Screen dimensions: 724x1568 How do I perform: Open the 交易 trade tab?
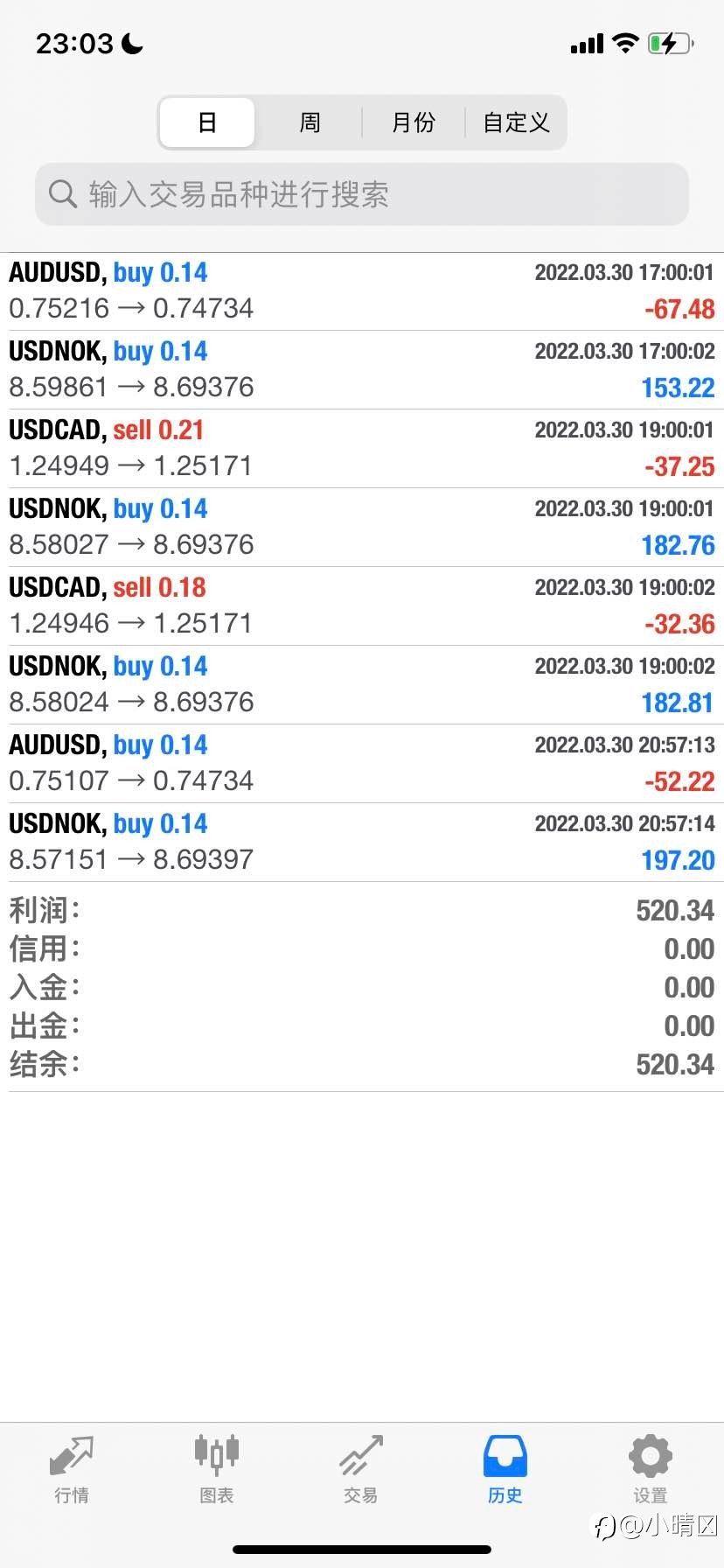pyautogui.click(x=360, y=1470)
